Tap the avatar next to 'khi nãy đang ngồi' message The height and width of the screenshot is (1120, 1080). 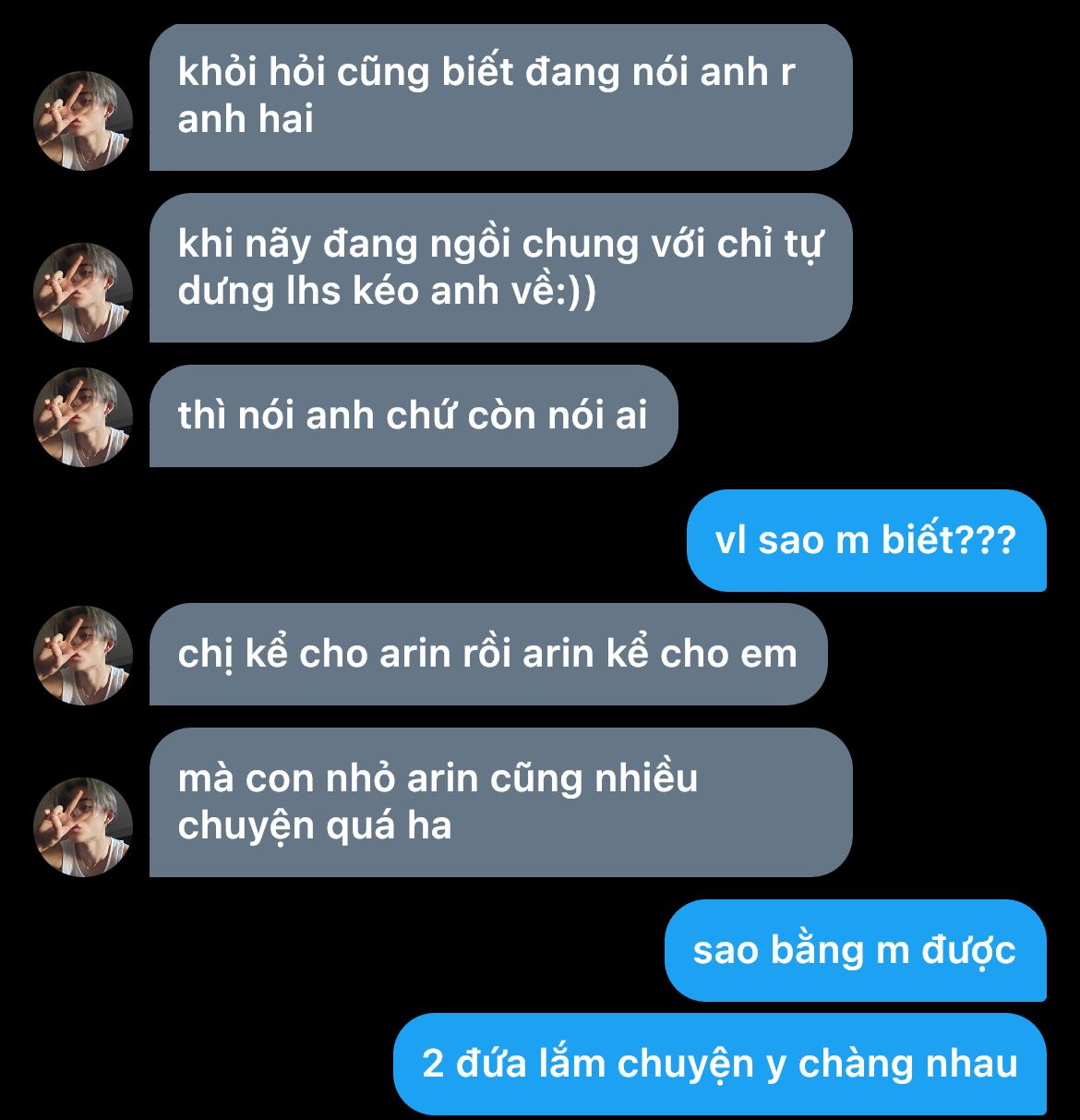pos(83,293)
